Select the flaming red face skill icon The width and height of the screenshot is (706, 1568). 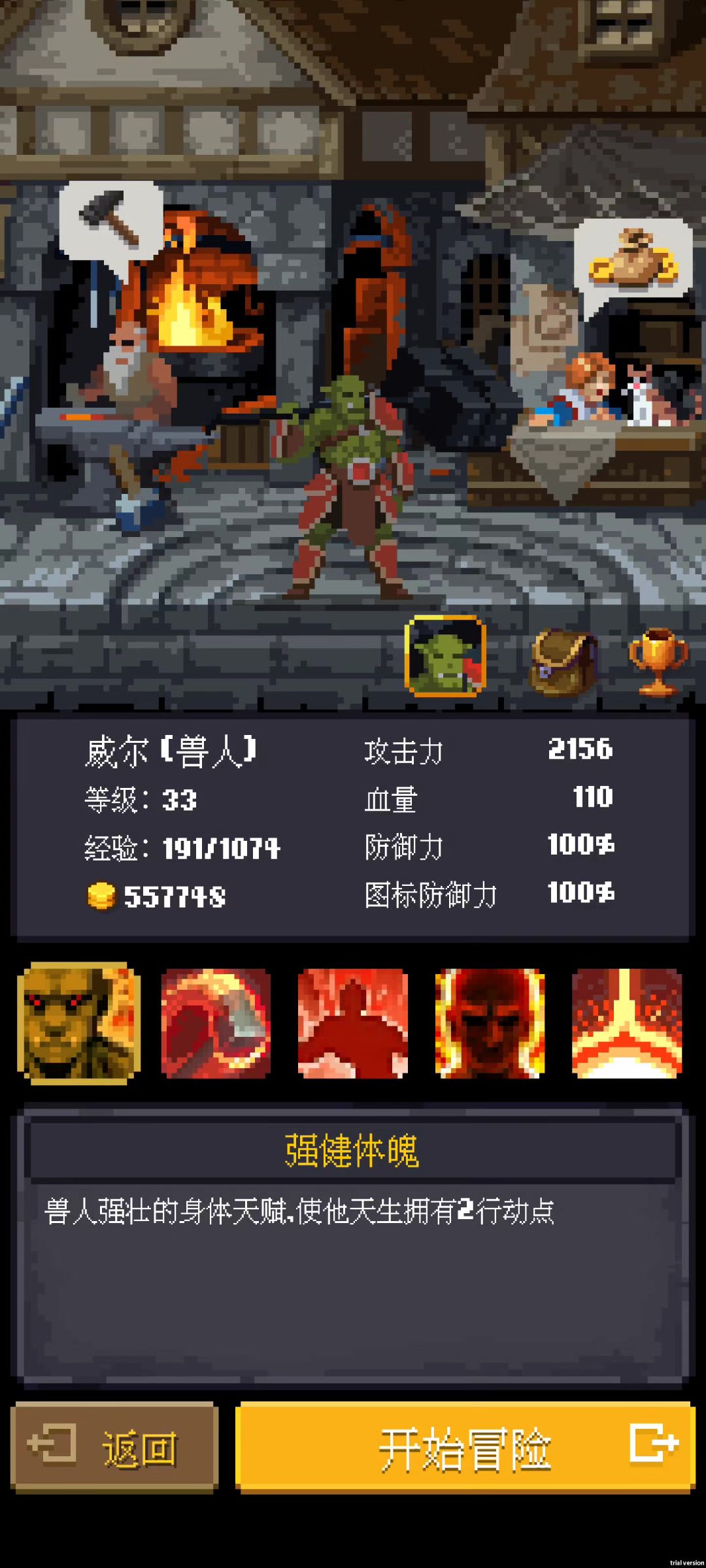tap(490, 1024)
